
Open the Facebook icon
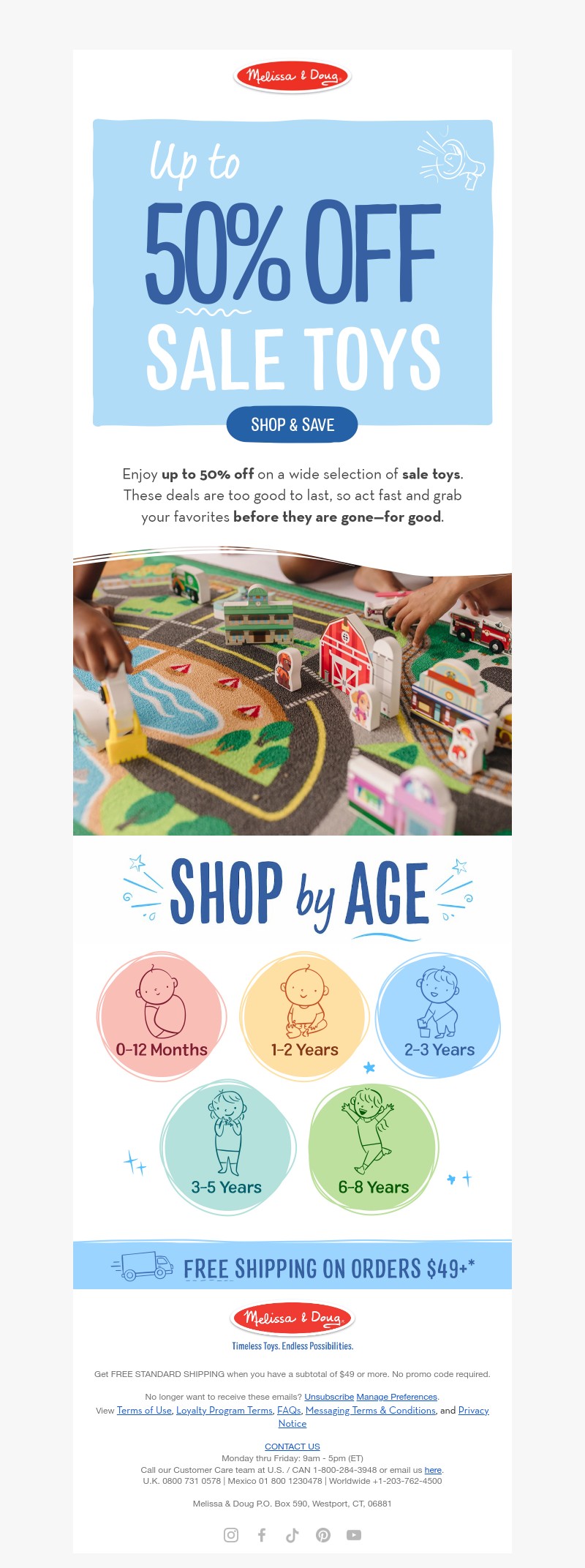click(262, 1535)
